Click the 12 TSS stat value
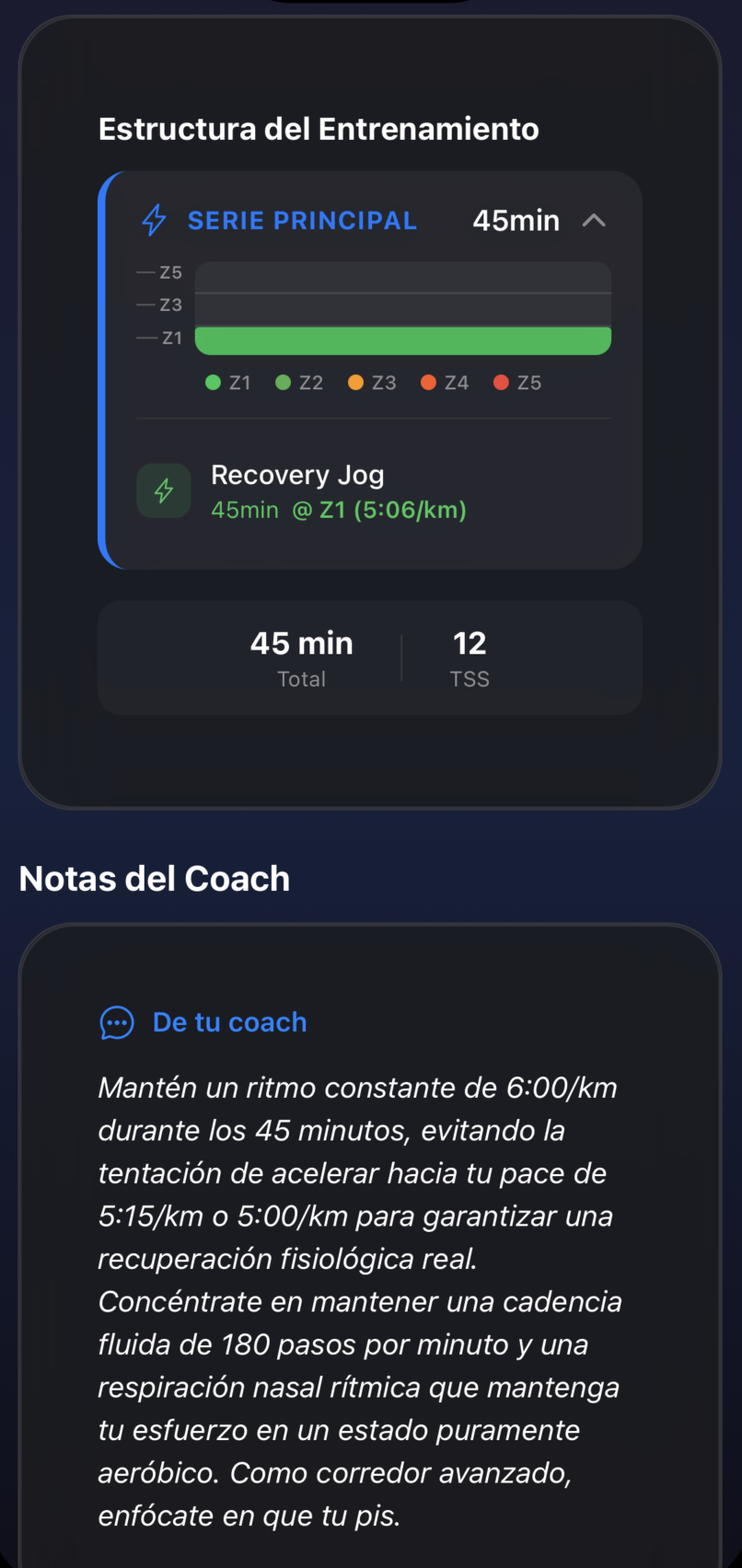This screenshot has width=742, height=1568. 470,643
